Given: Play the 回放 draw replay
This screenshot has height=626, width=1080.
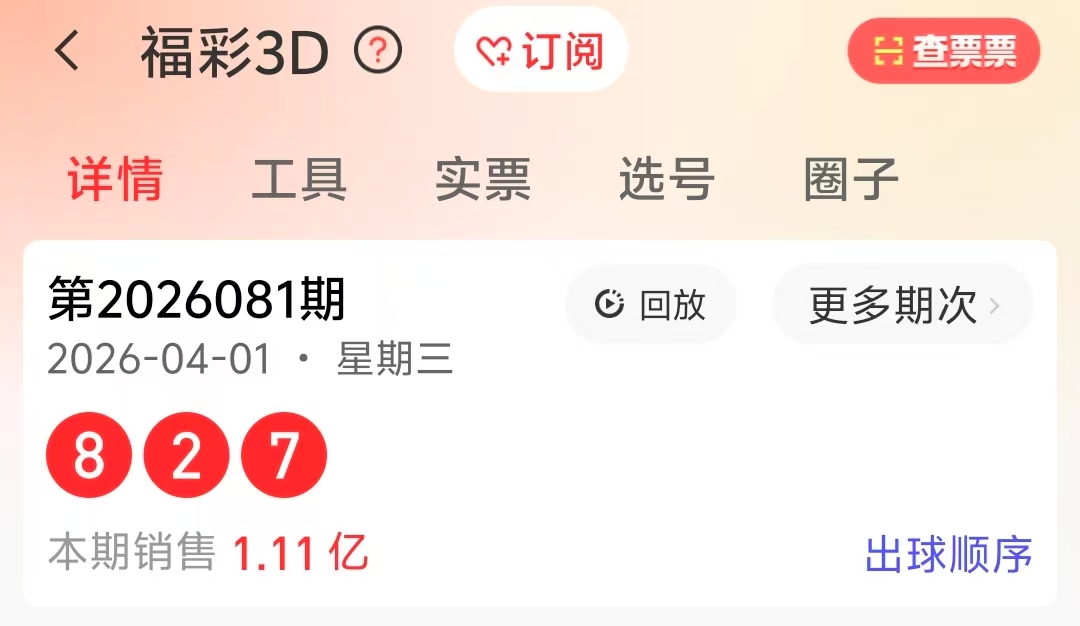Looking at the screenshot, I should click(x=651, y=304).
